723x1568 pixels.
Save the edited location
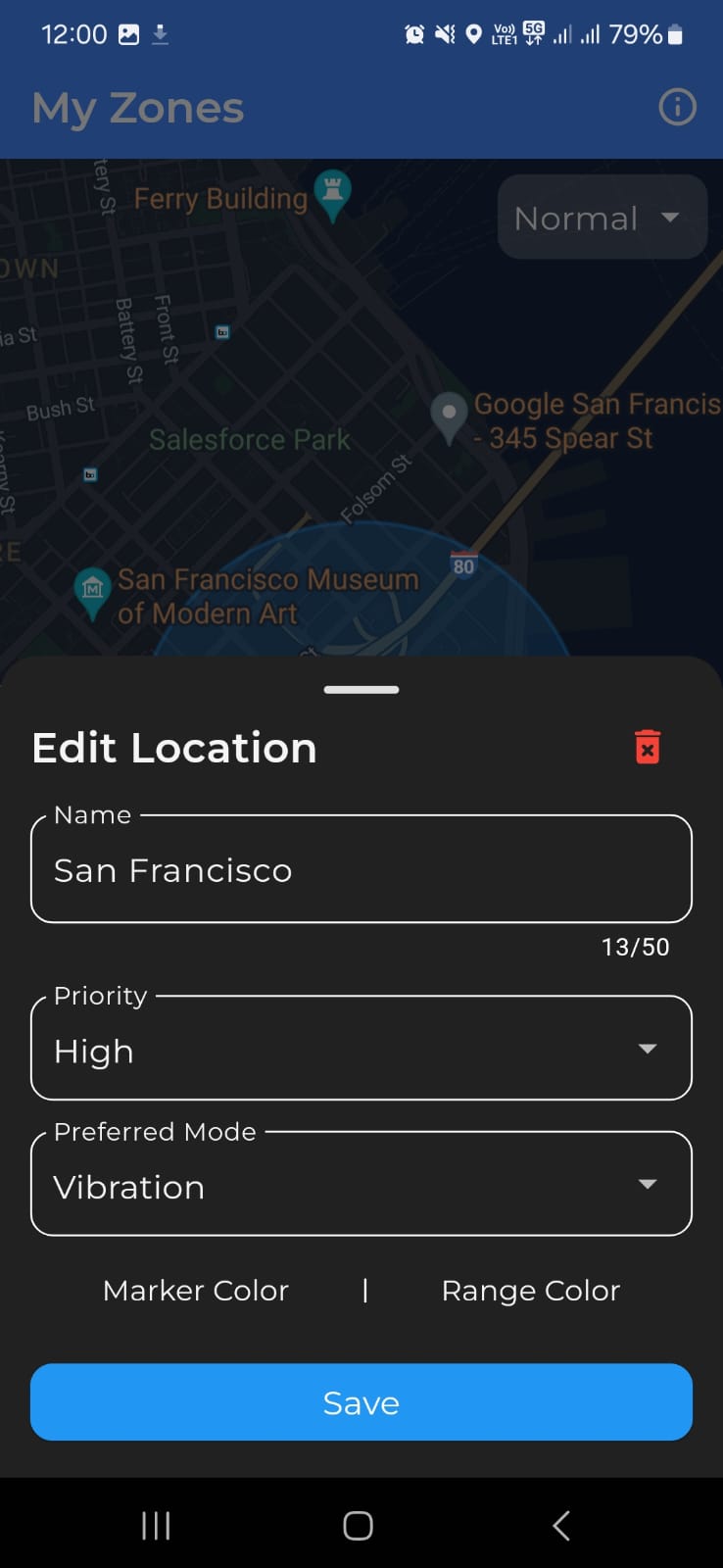point(361,1401)
